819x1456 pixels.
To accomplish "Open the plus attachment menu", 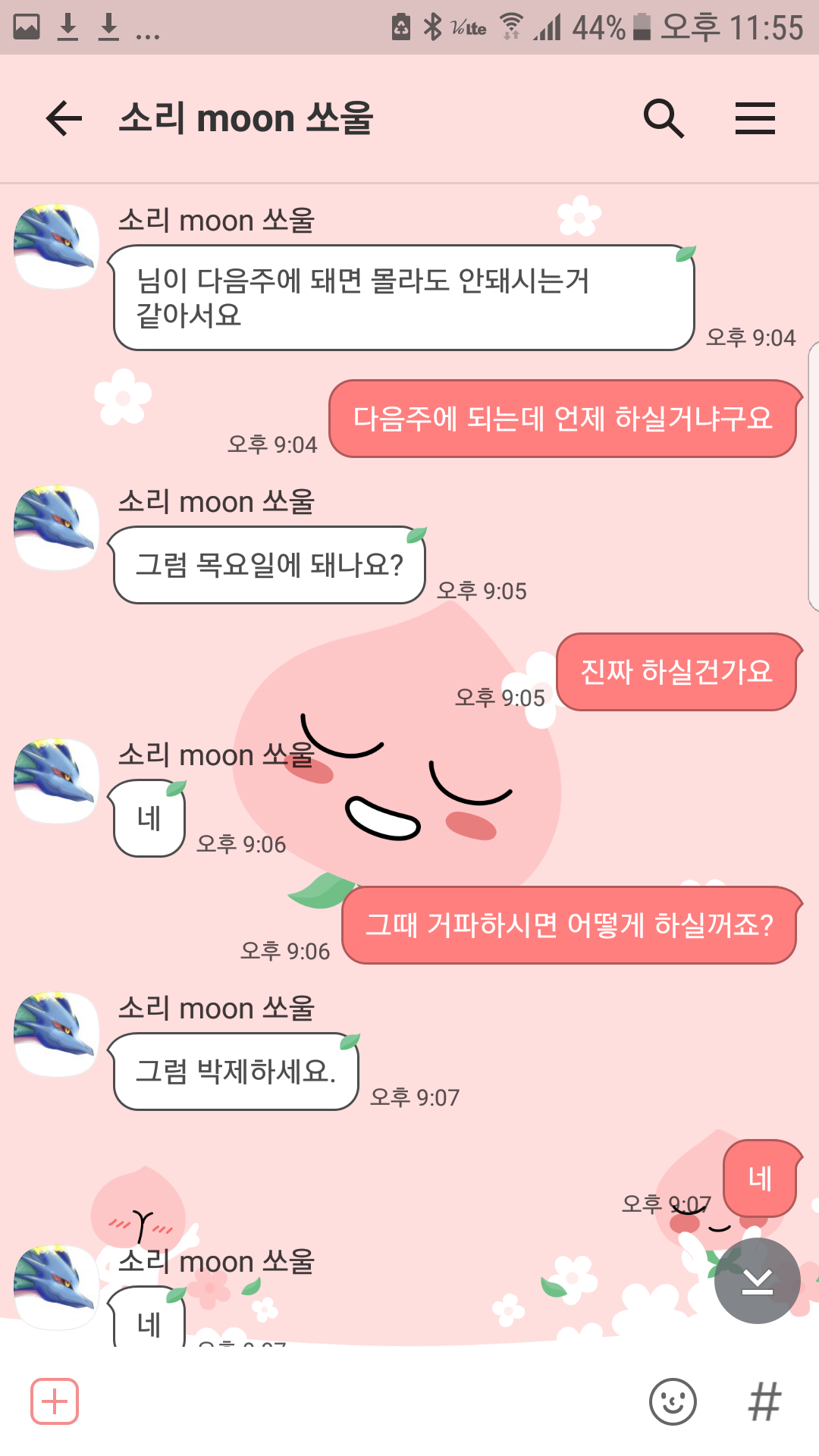I will 55,1401.
